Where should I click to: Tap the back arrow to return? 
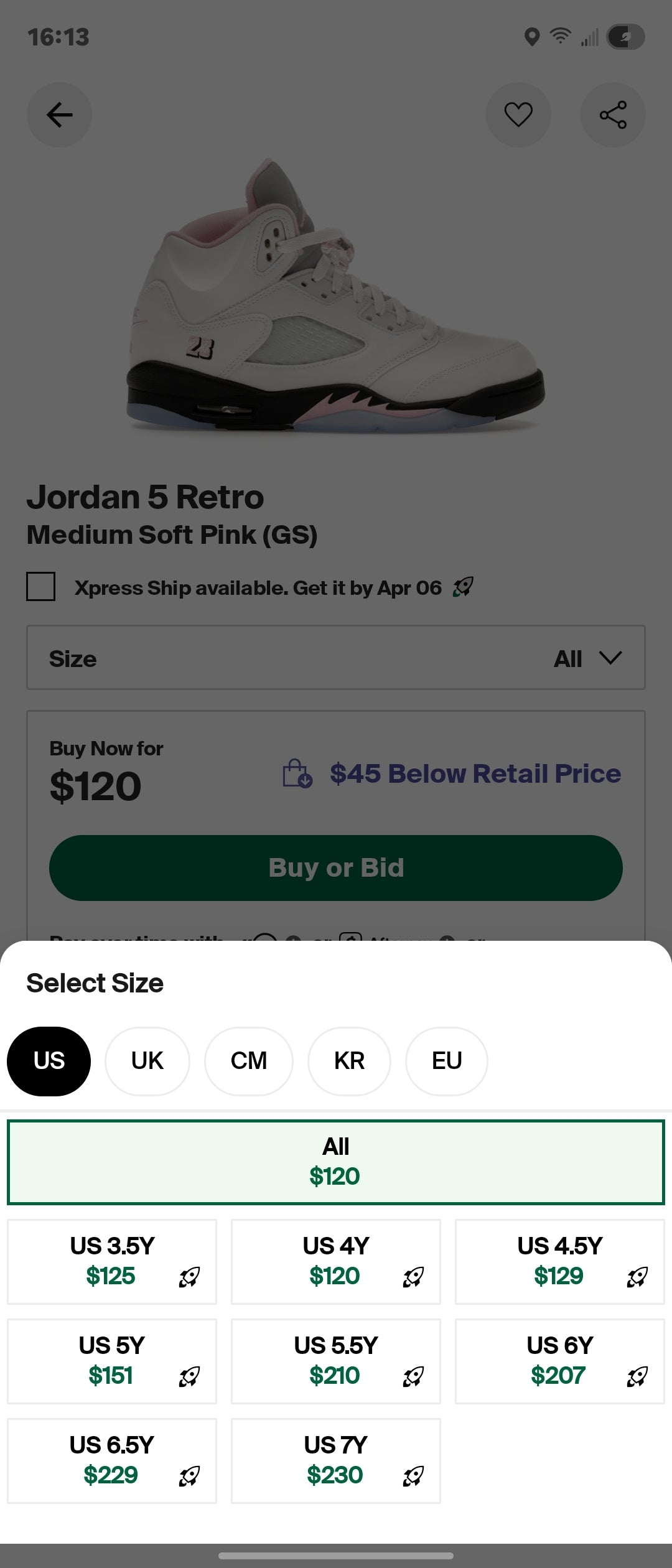59,114
